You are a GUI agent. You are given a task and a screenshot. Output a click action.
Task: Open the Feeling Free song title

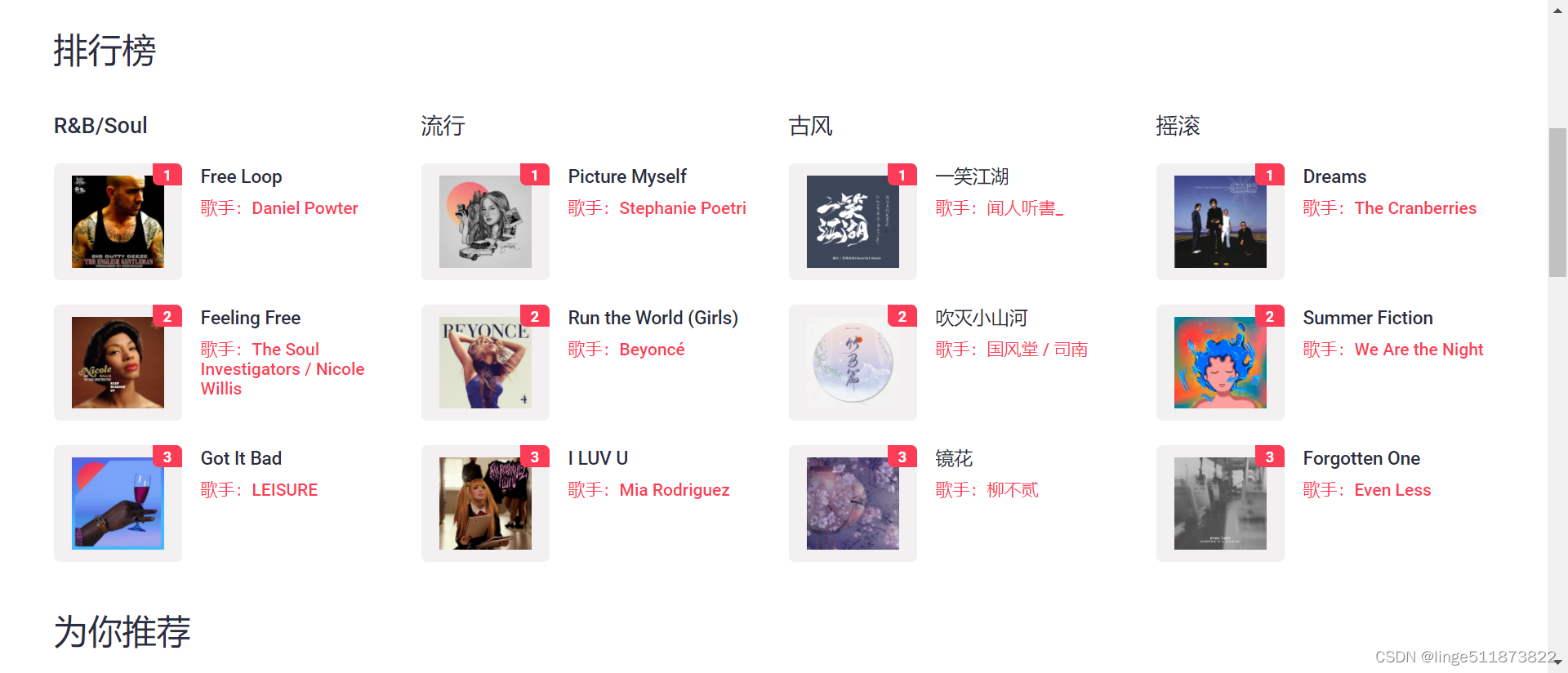250,318
